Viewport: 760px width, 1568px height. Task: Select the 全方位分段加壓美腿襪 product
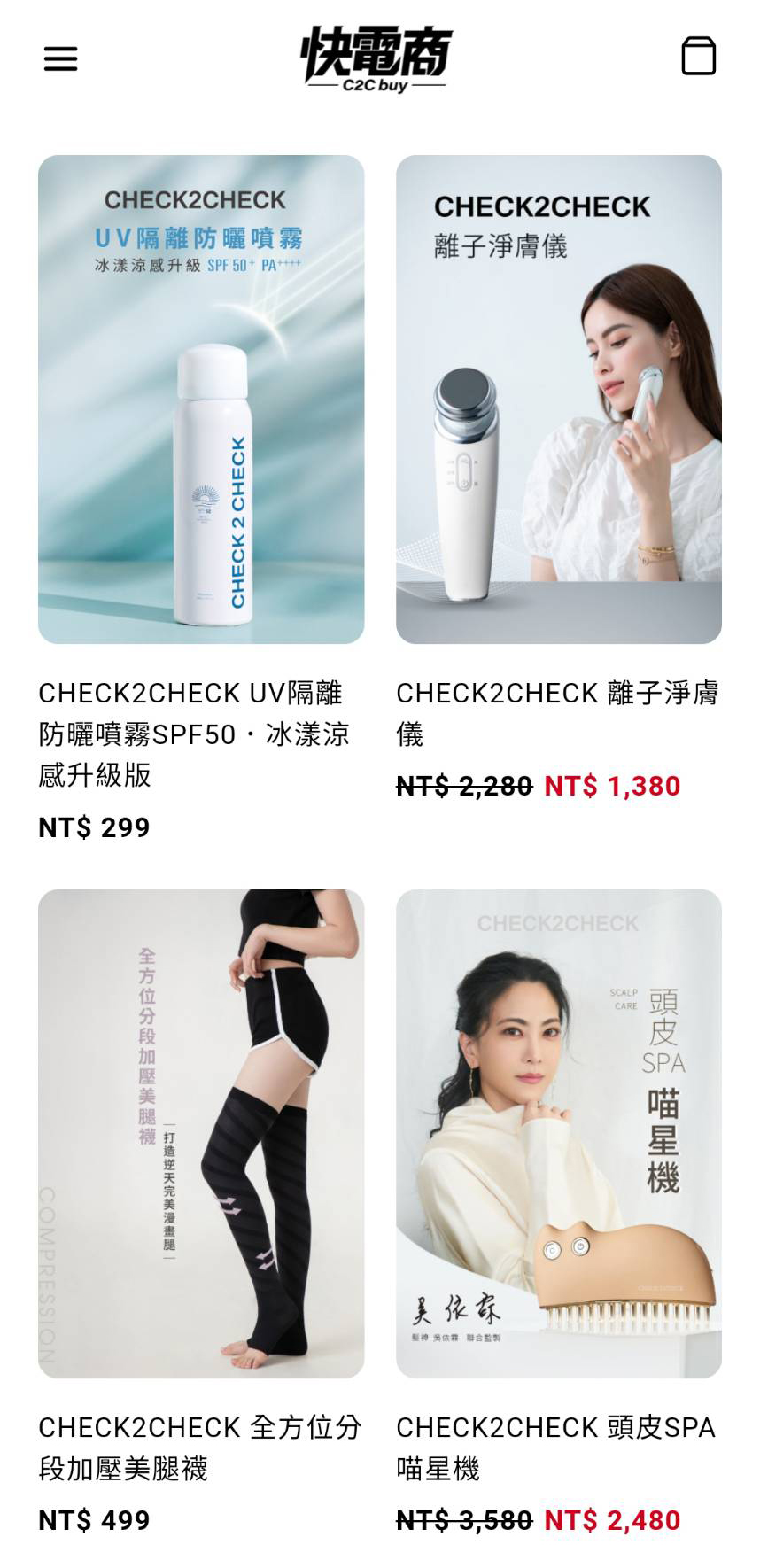201,1133
